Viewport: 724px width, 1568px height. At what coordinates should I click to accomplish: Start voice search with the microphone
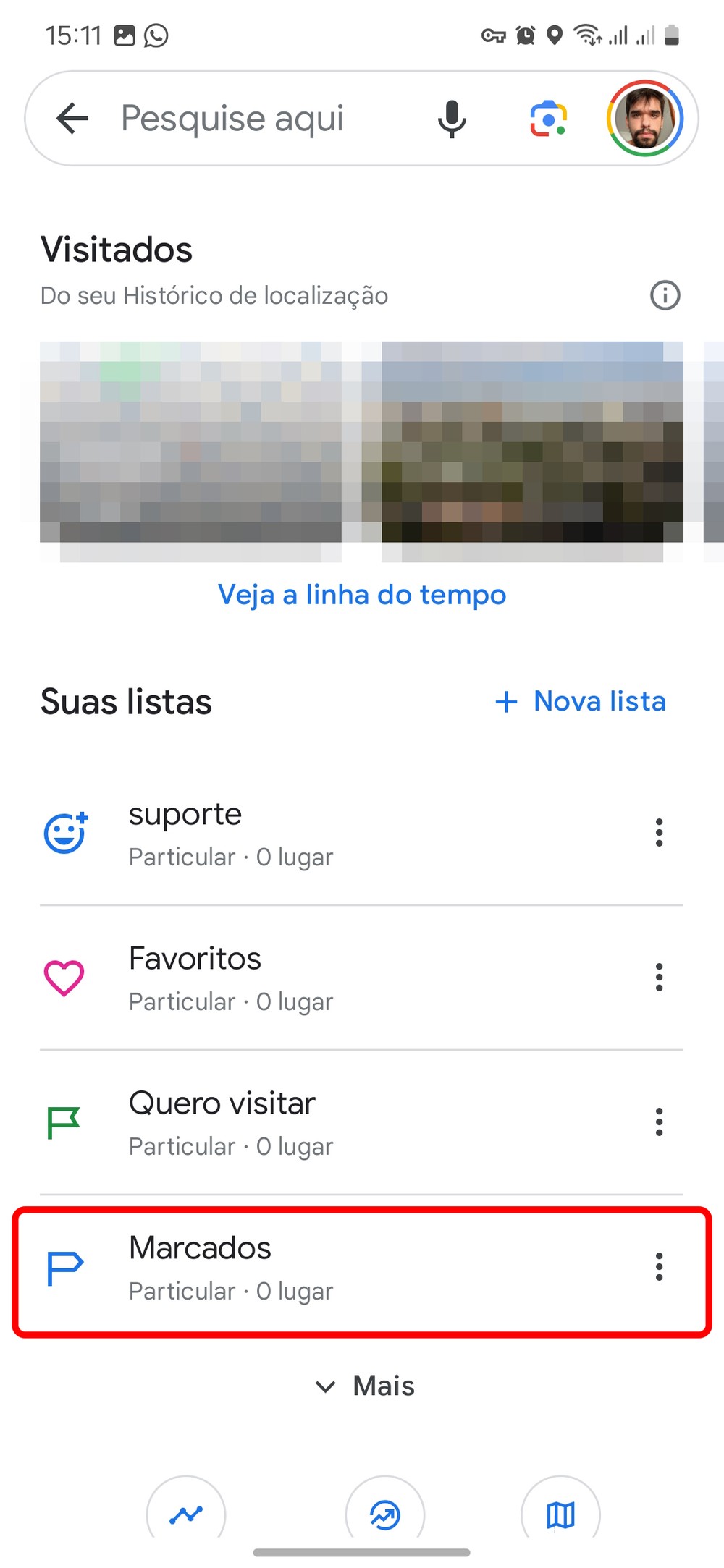click(x=452, y=119)
